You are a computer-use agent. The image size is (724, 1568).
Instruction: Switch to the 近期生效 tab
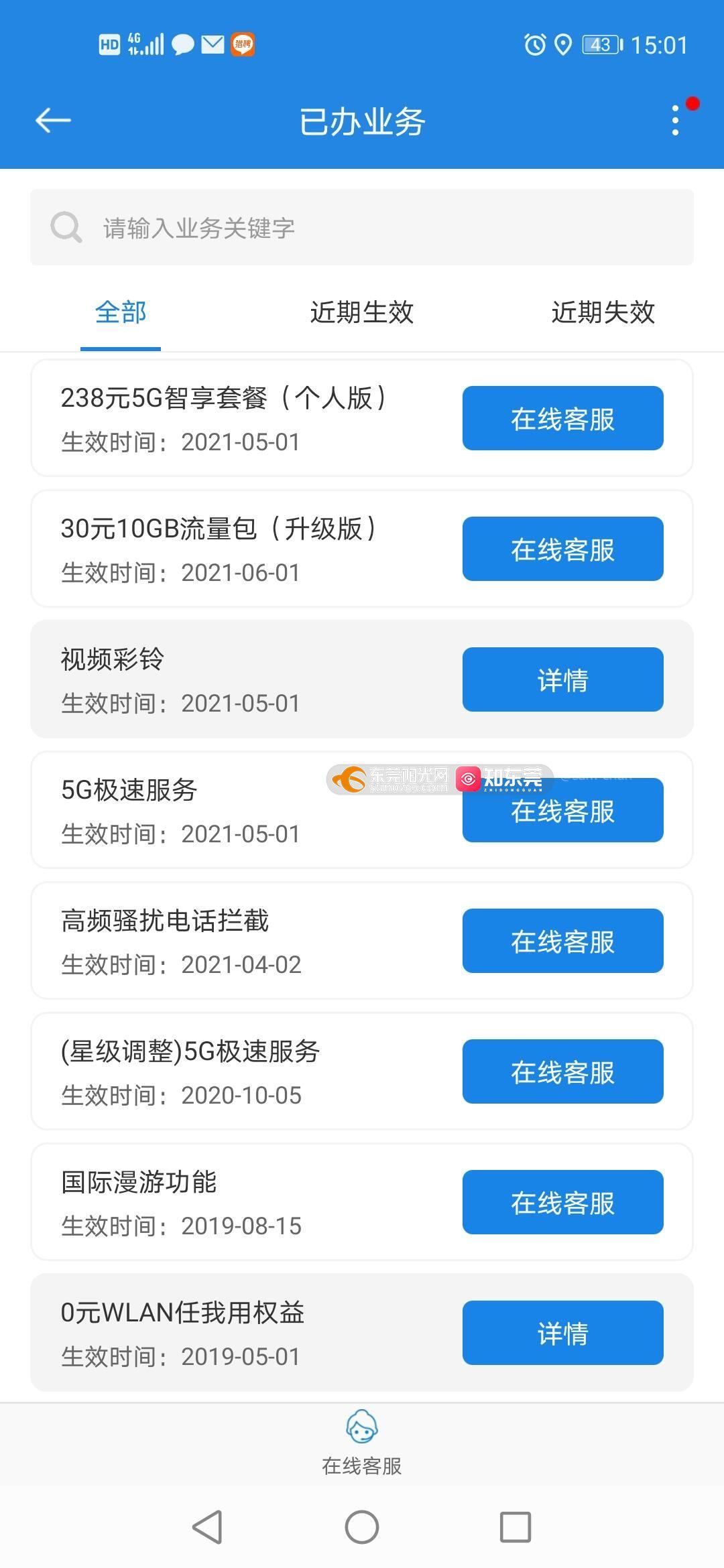(362, 312)
